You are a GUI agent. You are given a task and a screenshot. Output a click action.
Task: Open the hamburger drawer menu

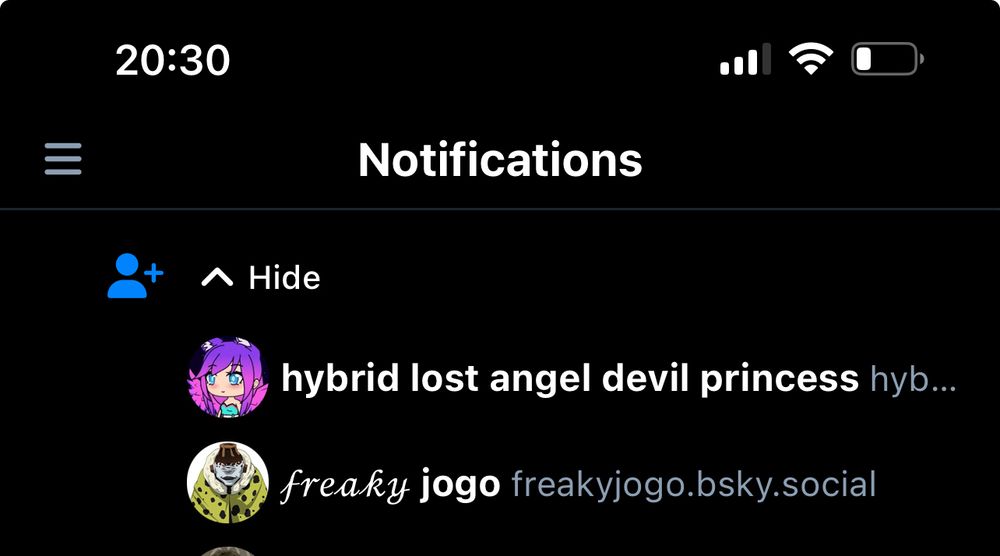[63, 160]
